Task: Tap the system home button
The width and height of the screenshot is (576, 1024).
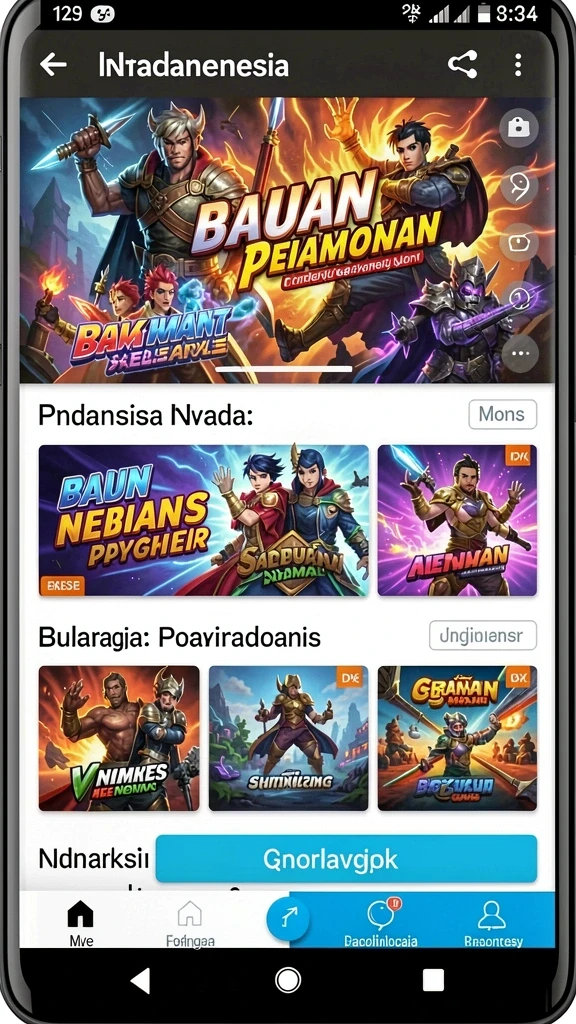Action: coord(287,980)
